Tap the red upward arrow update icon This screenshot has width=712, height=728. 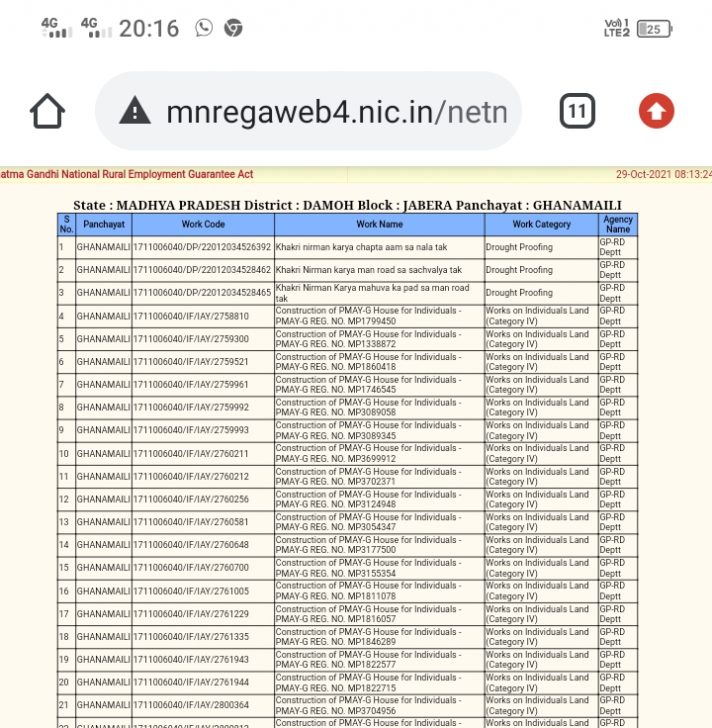[656, 111]
